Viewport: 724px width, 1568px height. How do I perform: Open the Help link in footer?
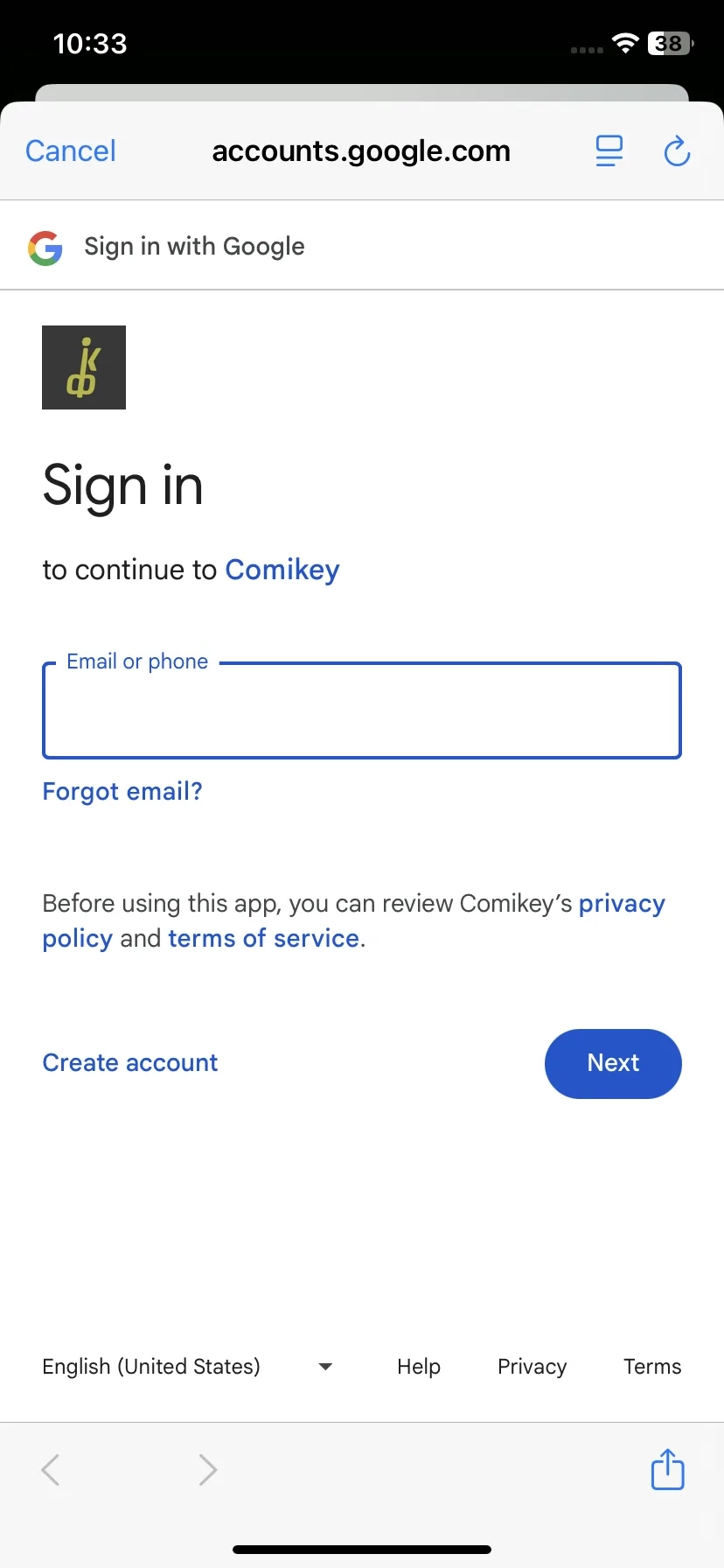(x=419, y=1367)
